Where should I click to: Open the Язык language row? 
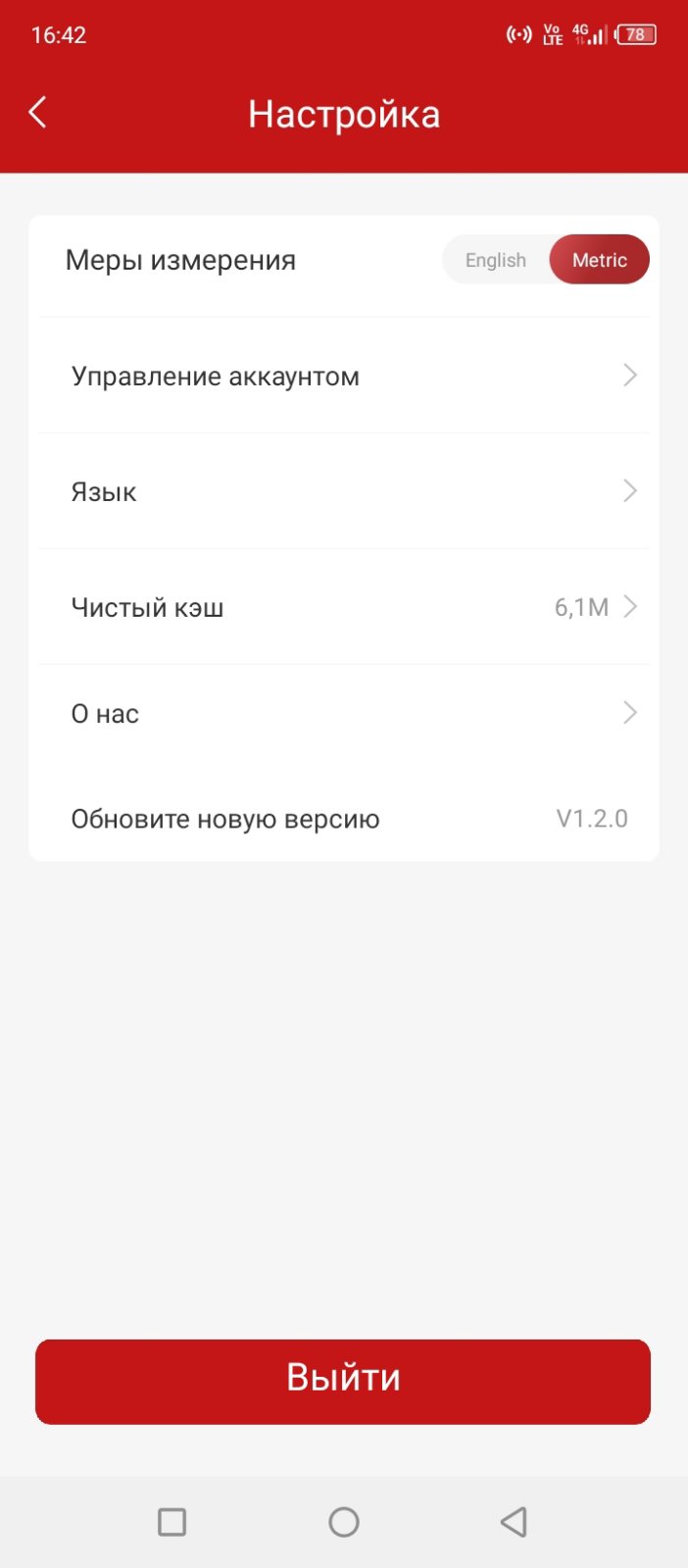pos(343,491)
